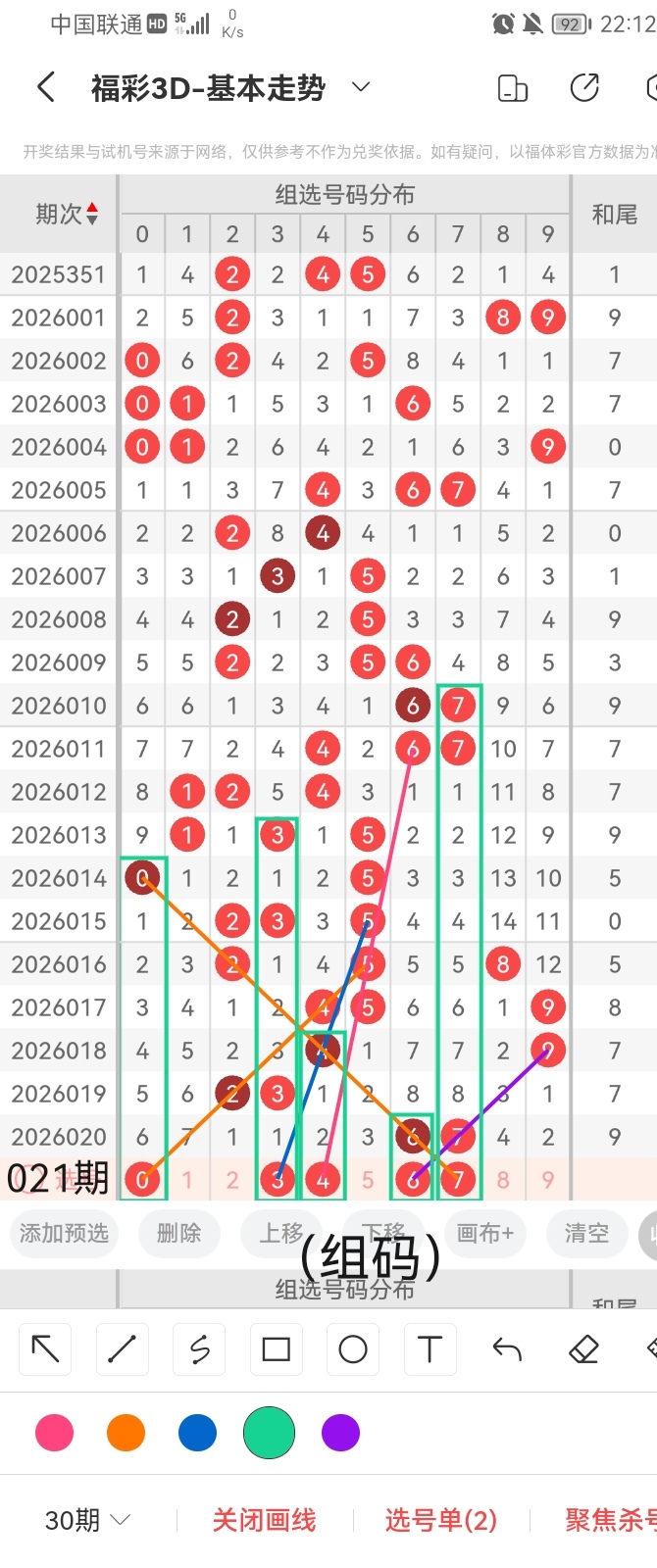The height and width of the screenshot is (1568, 657).
Task: Tap the 删除 button
Action: coord(178,1232)
